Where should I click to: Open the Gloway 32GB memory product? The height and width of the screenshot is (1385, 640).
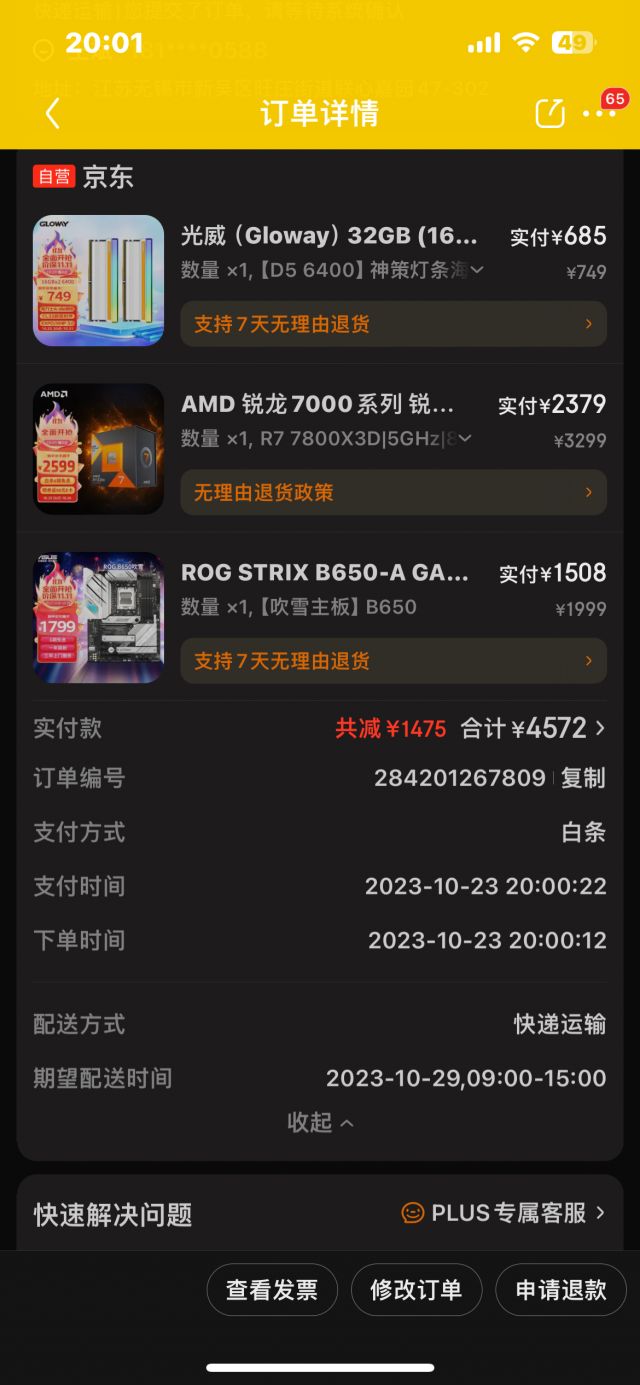[x=329, y=236]
